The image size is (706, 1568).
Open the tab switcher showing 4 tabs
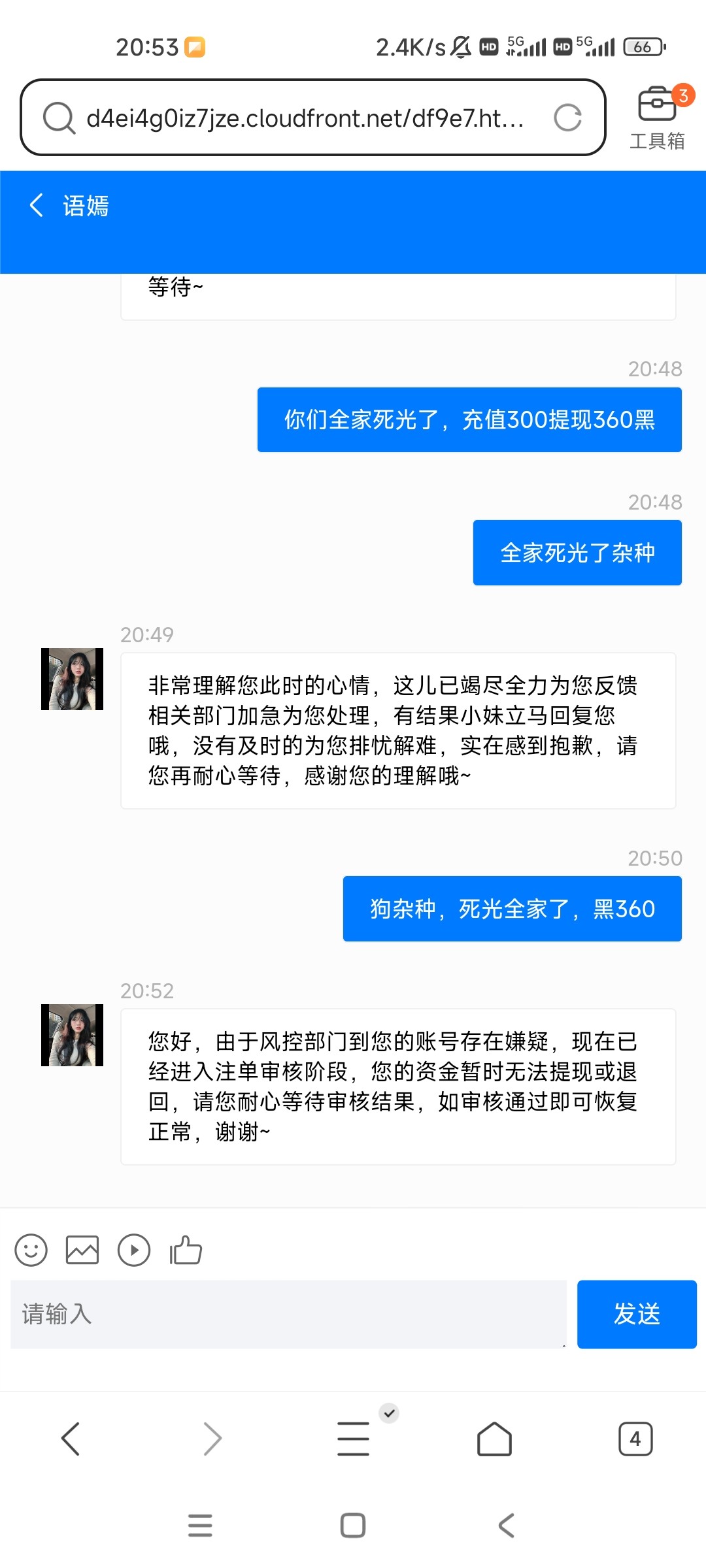pos(633,1438)
